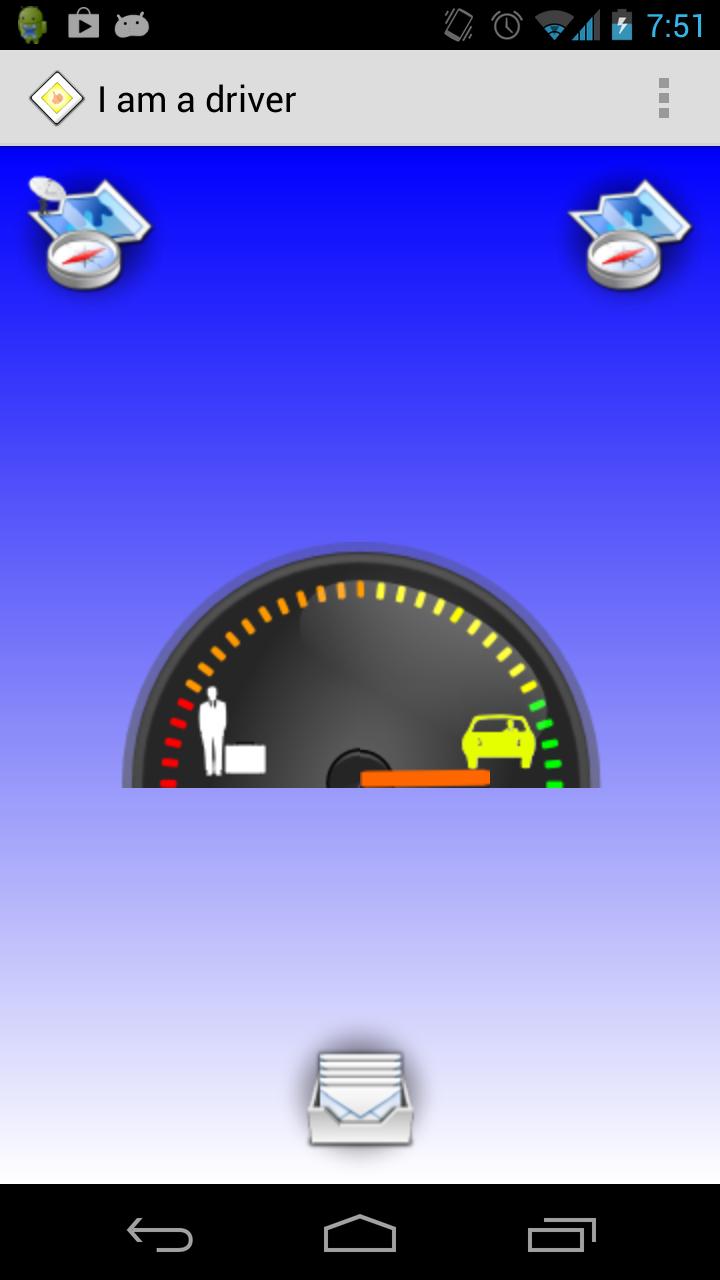Go back using the system back button

[x=159, y=1233]
